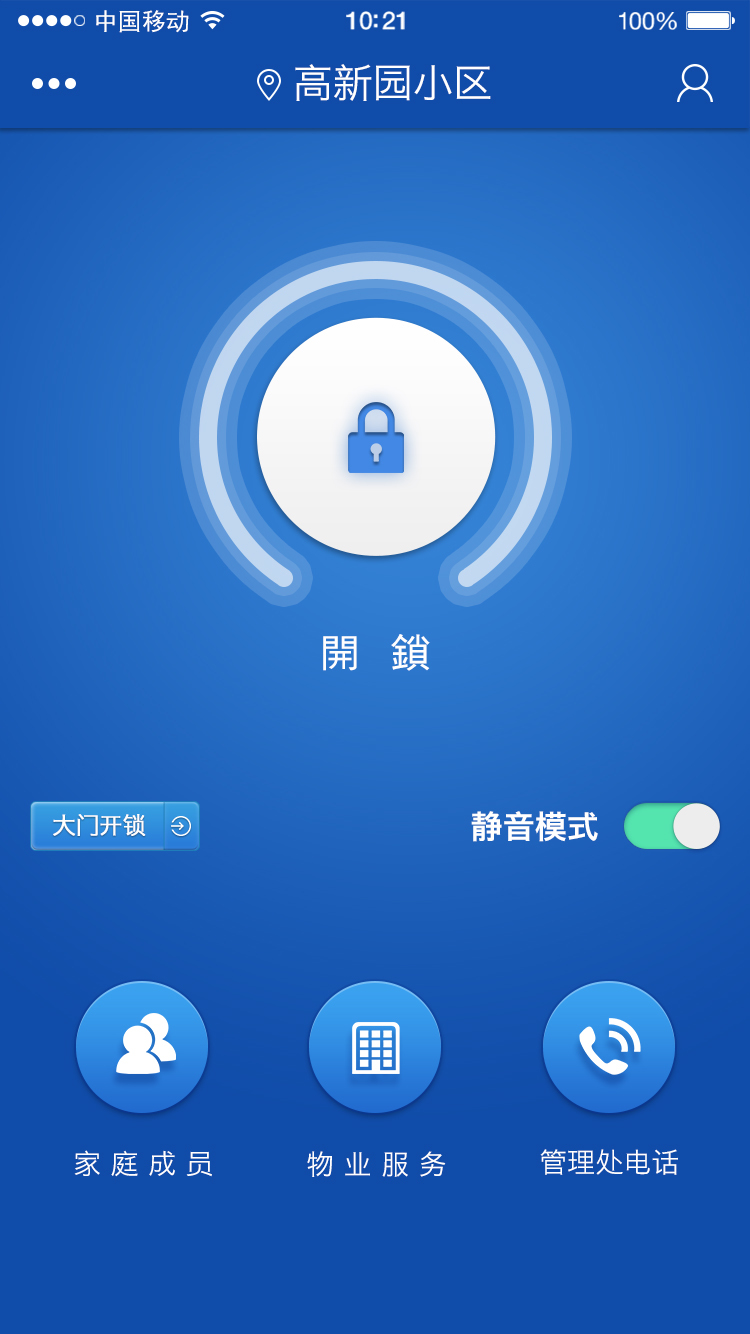
Task: Tap the big lock button to unlock
Action: tap(376, 437)
